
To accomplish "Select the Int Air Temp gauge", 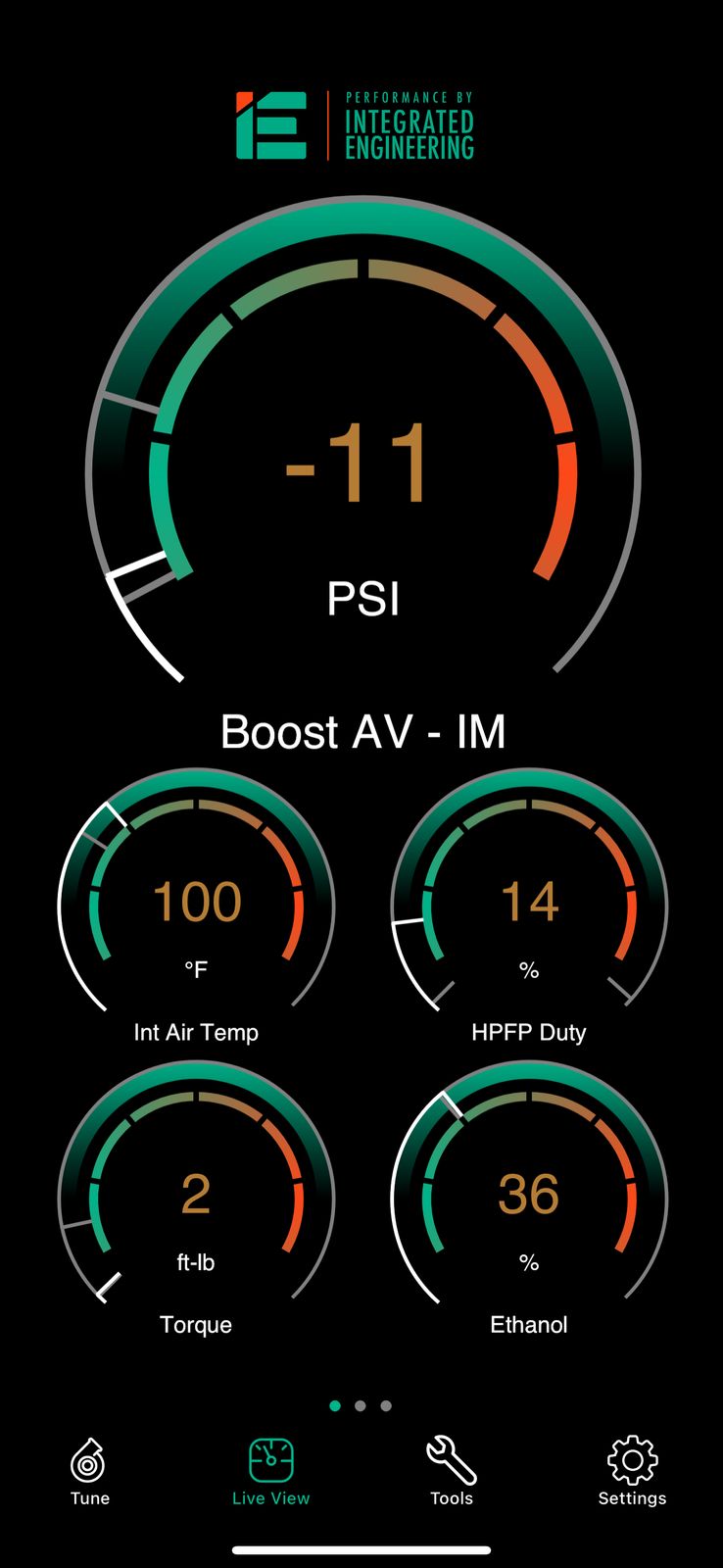I will pyautogui.click(x=196, y=906).
